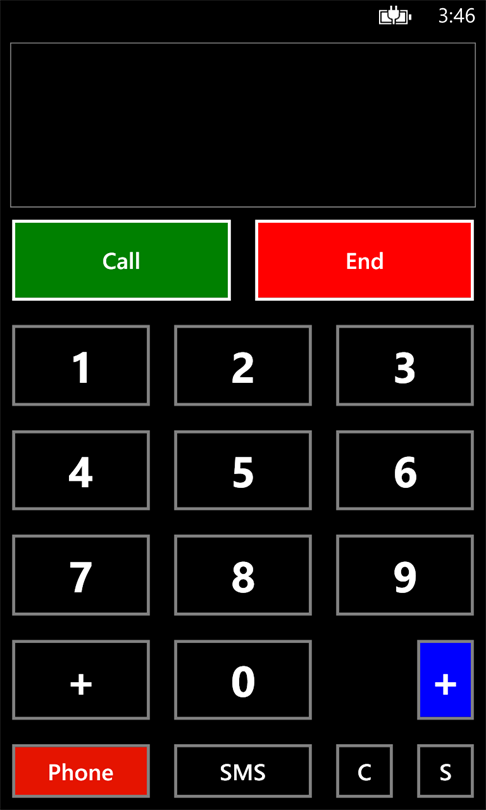Viewport: 486px width, 810px height.
Task: Enter digit 8
Action: tap(243, 575)
